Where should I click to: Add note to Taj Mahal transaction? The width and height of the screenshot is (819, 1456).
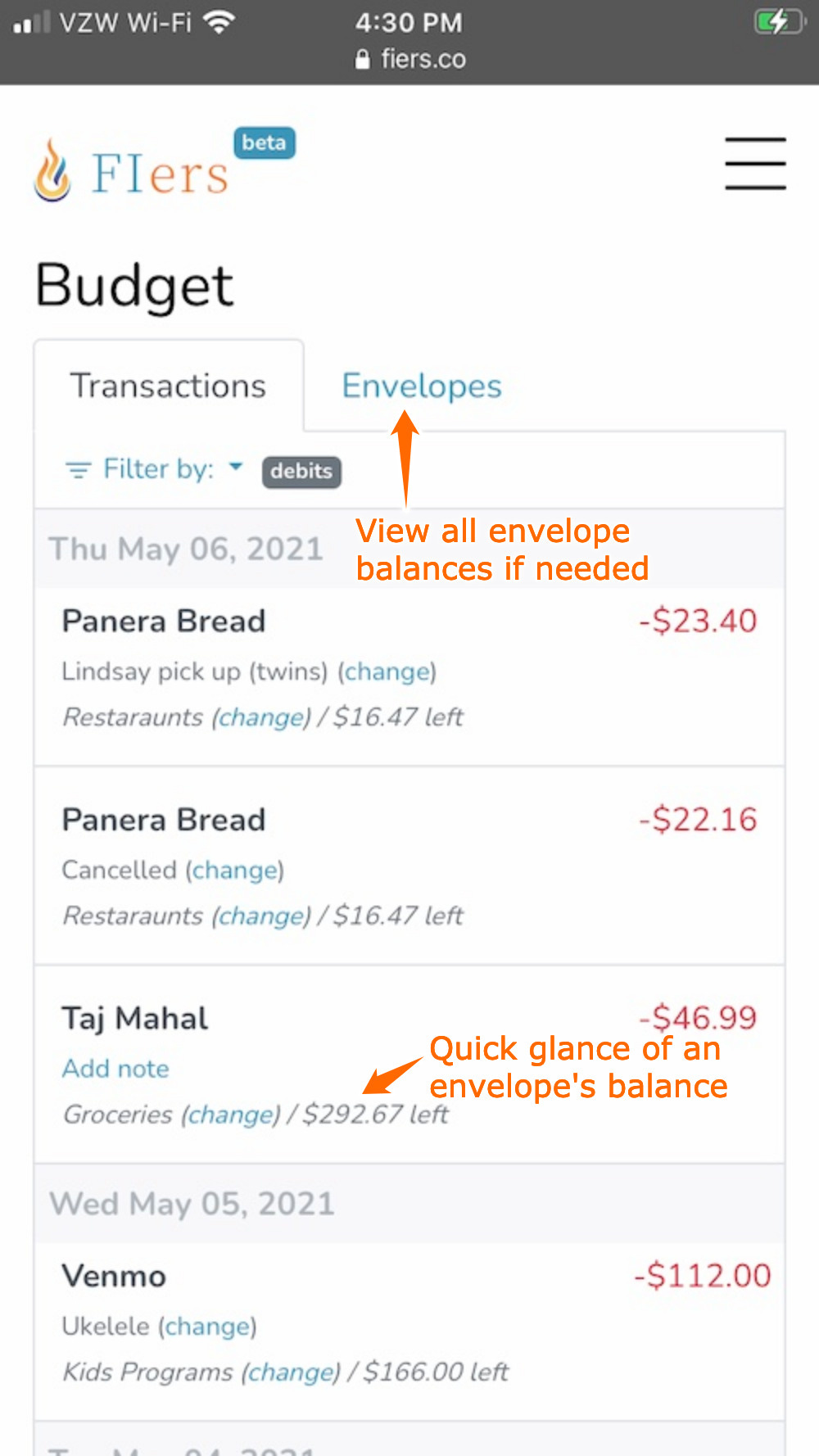click(x=115, y=1069)
